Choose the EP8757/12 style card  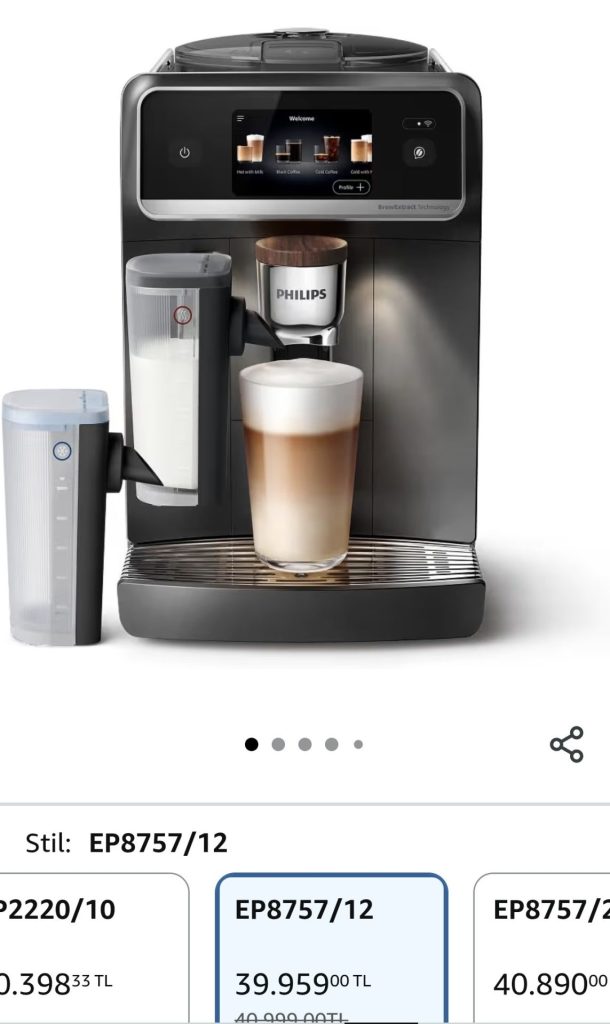click(x=332, y=948)
